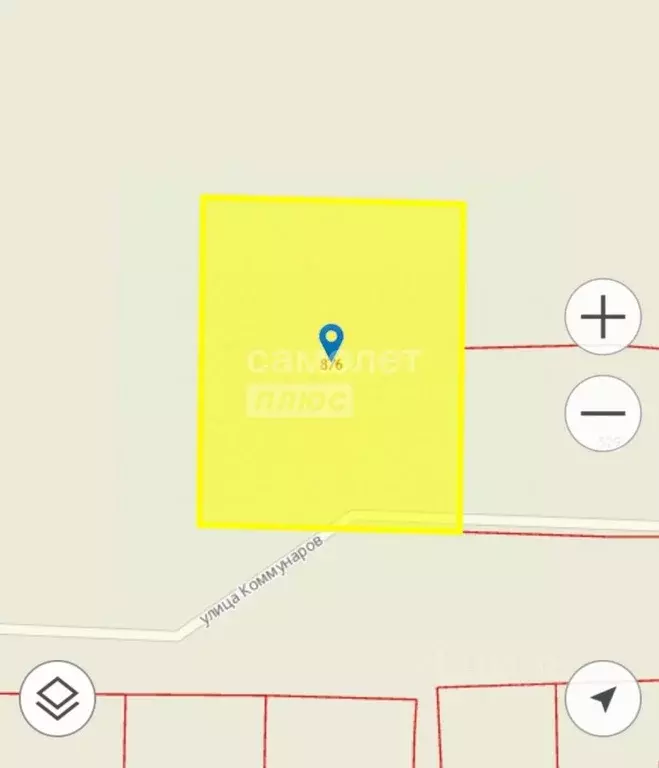Center map on my location

[603, 699]
